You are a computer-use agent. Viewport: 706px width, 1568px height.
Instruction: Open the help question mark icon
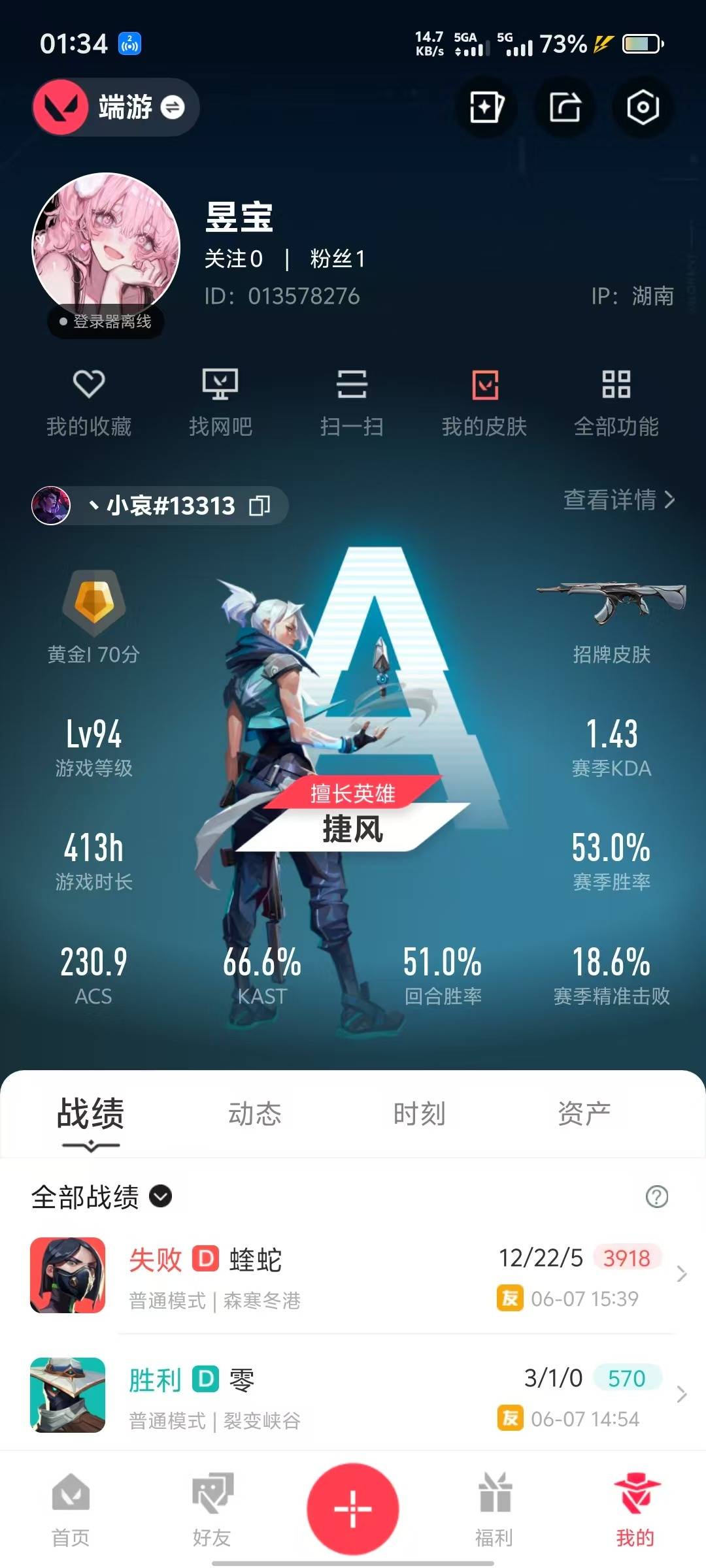tap(656, 1197)
